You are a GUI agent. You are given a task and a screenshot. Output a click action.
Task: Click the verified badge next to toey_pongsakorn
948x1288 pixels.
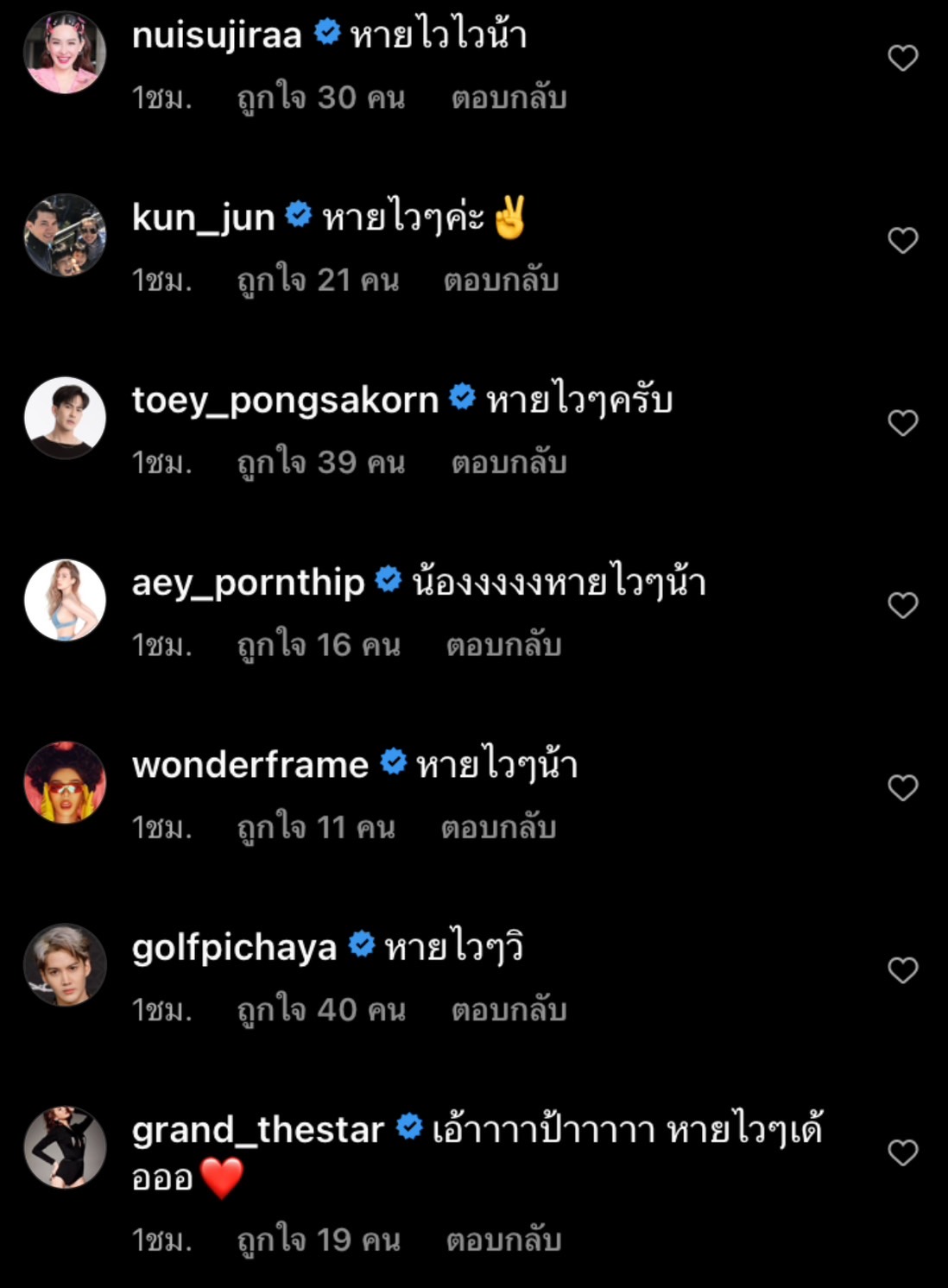pos(462,398)
